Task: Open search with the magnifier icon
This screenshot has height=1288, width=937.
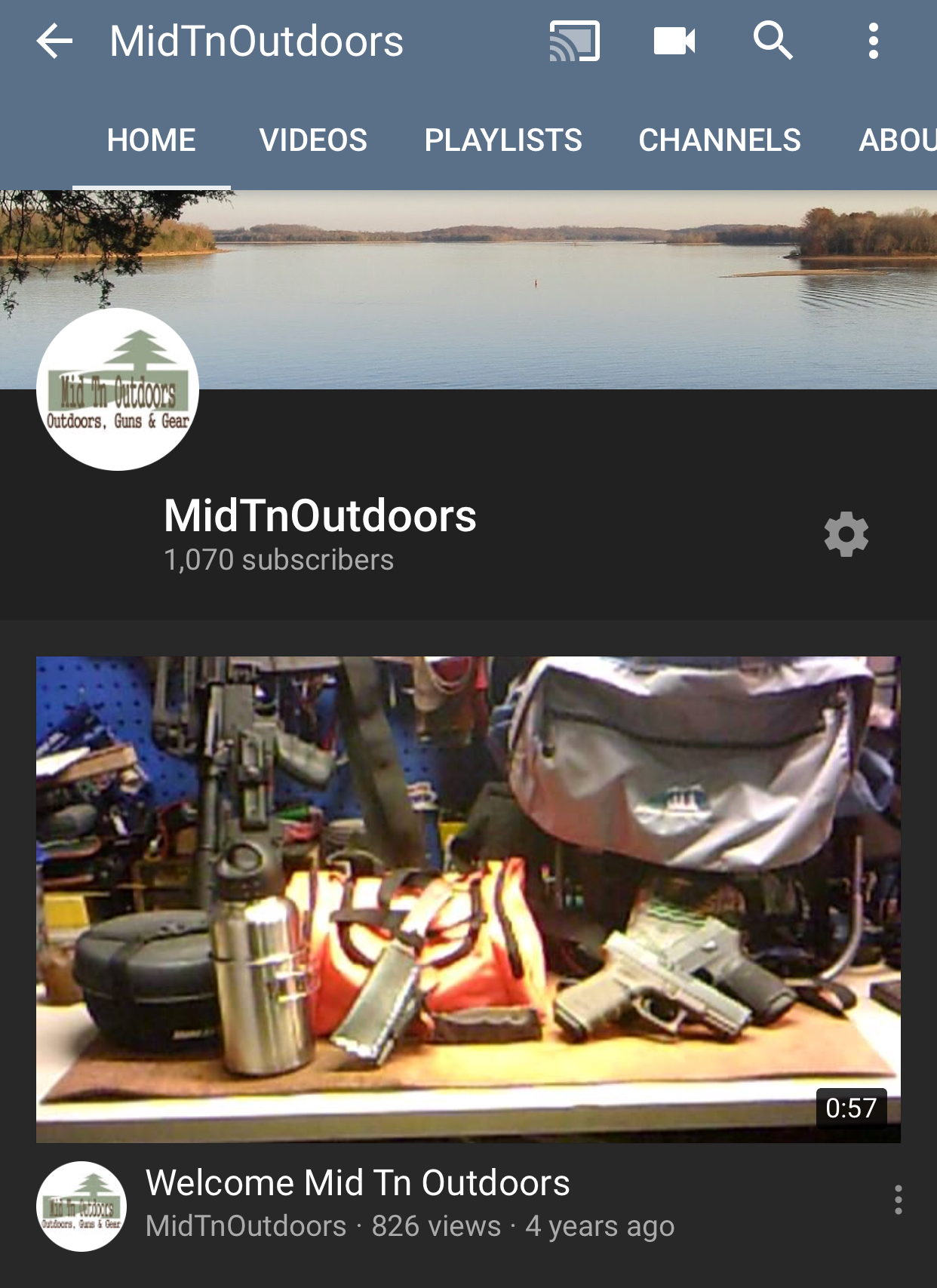Action: pyautogui.click(x=773, y=41)
